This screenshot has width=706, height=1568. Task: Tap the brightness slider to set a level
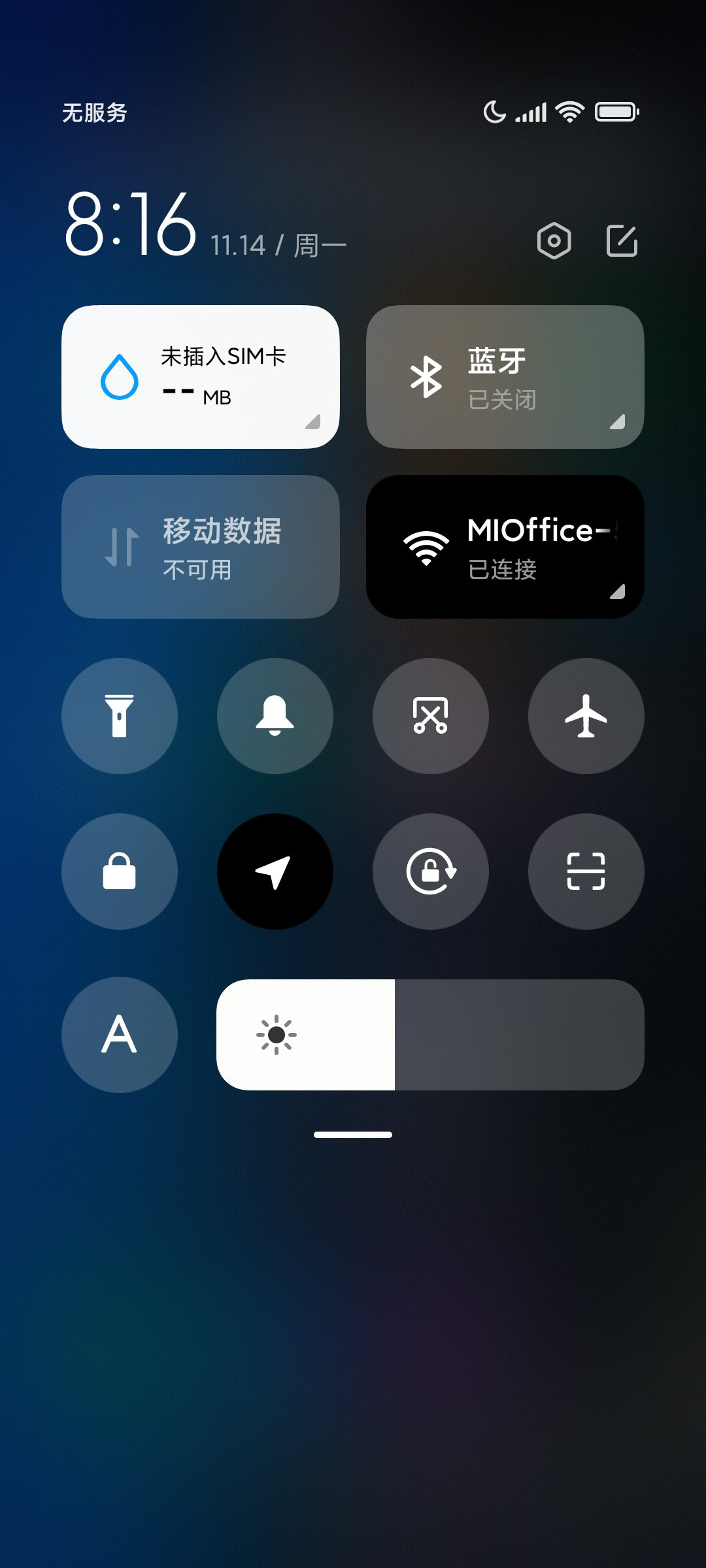(x=430, y=1035)
